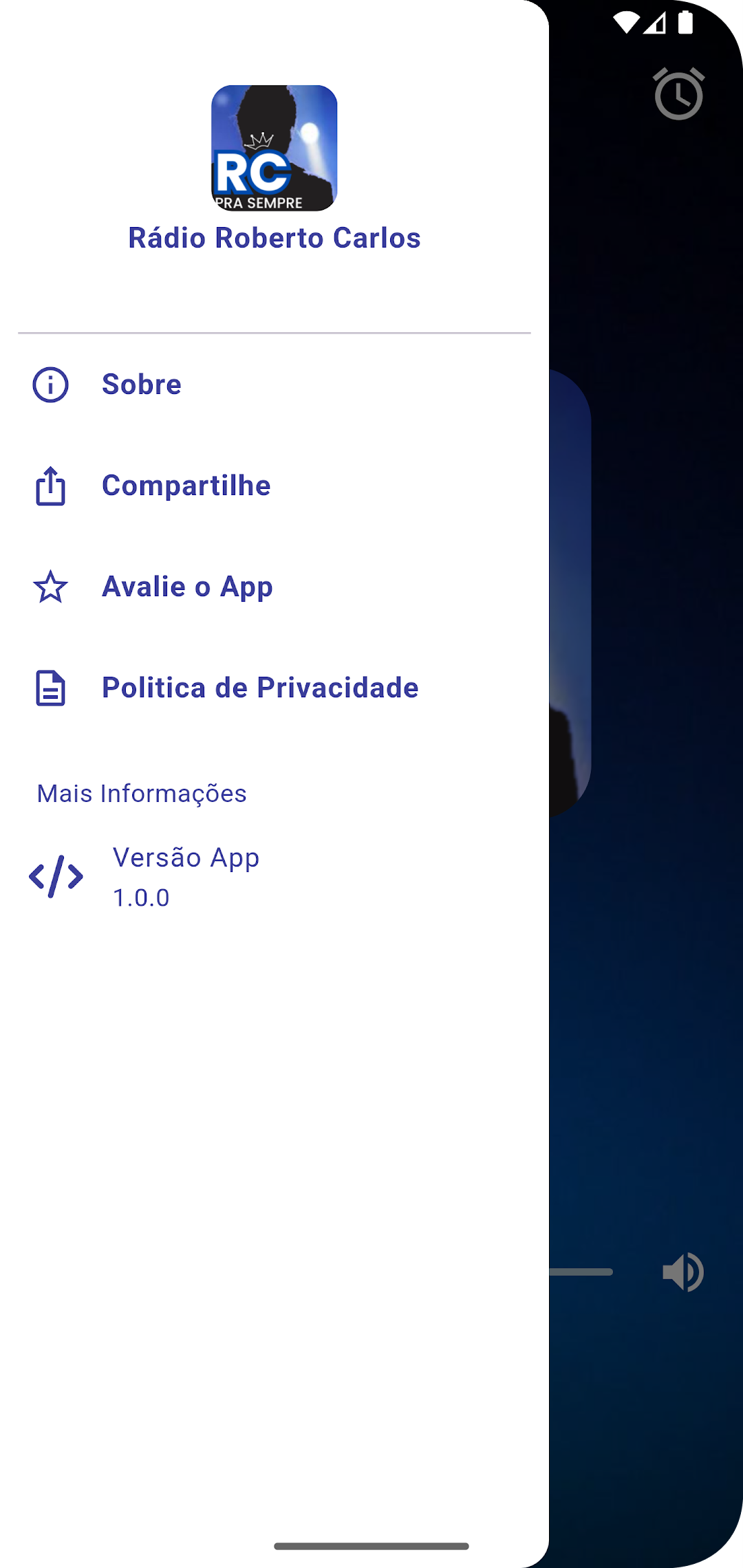Open the Sobre menu item

(274, 384)
